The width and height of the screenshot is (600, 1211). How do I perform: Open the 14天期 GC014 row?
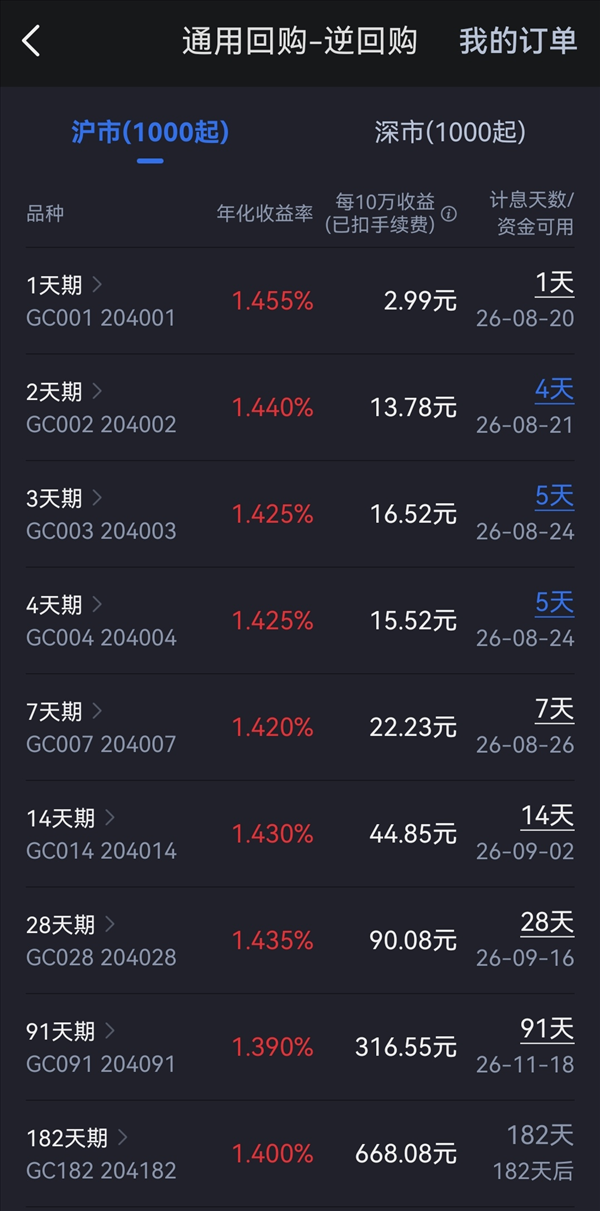coord(300,834)
